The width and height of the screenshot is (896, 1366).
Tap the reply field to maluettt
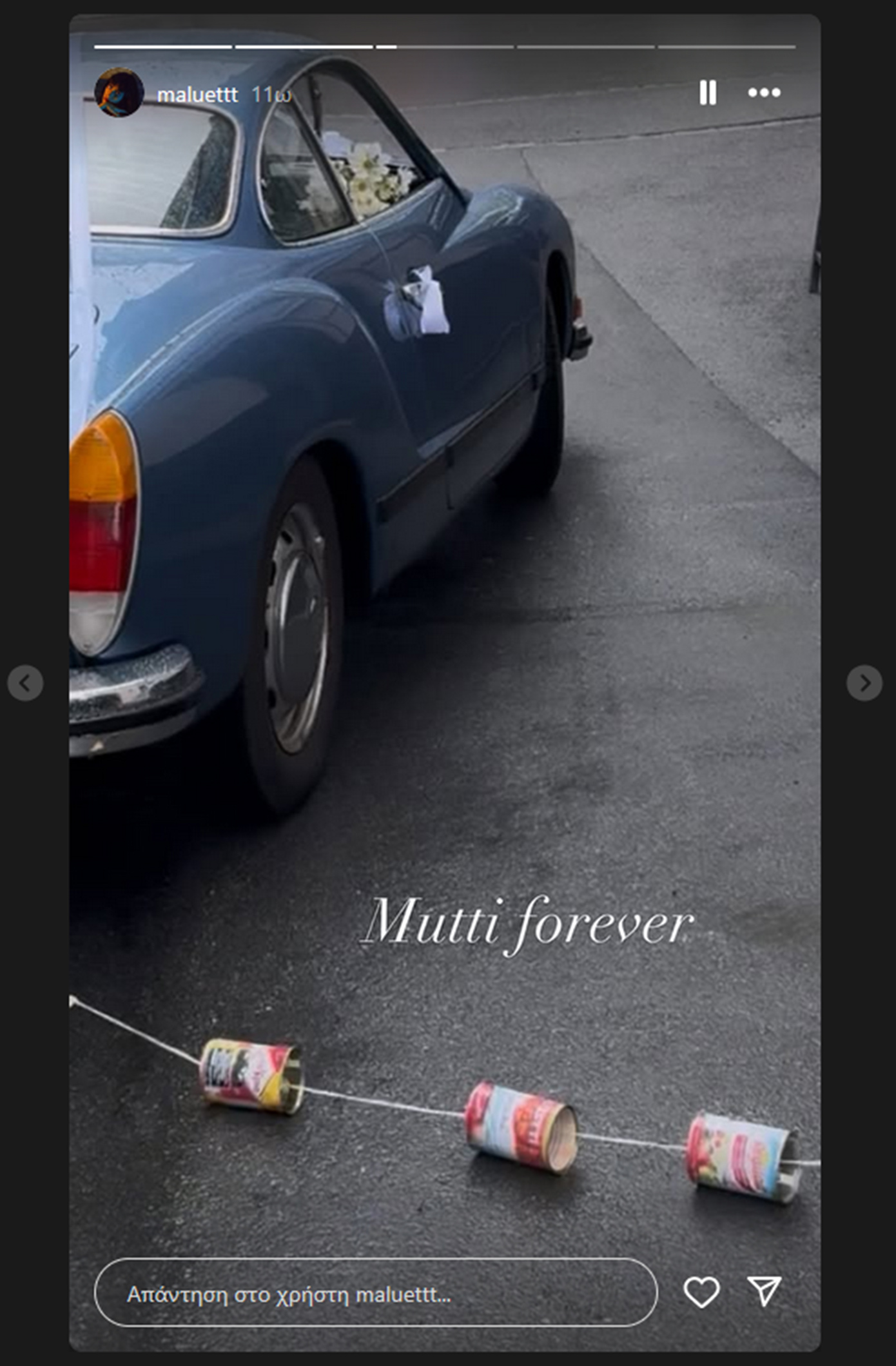click(x=375, y=1294)
